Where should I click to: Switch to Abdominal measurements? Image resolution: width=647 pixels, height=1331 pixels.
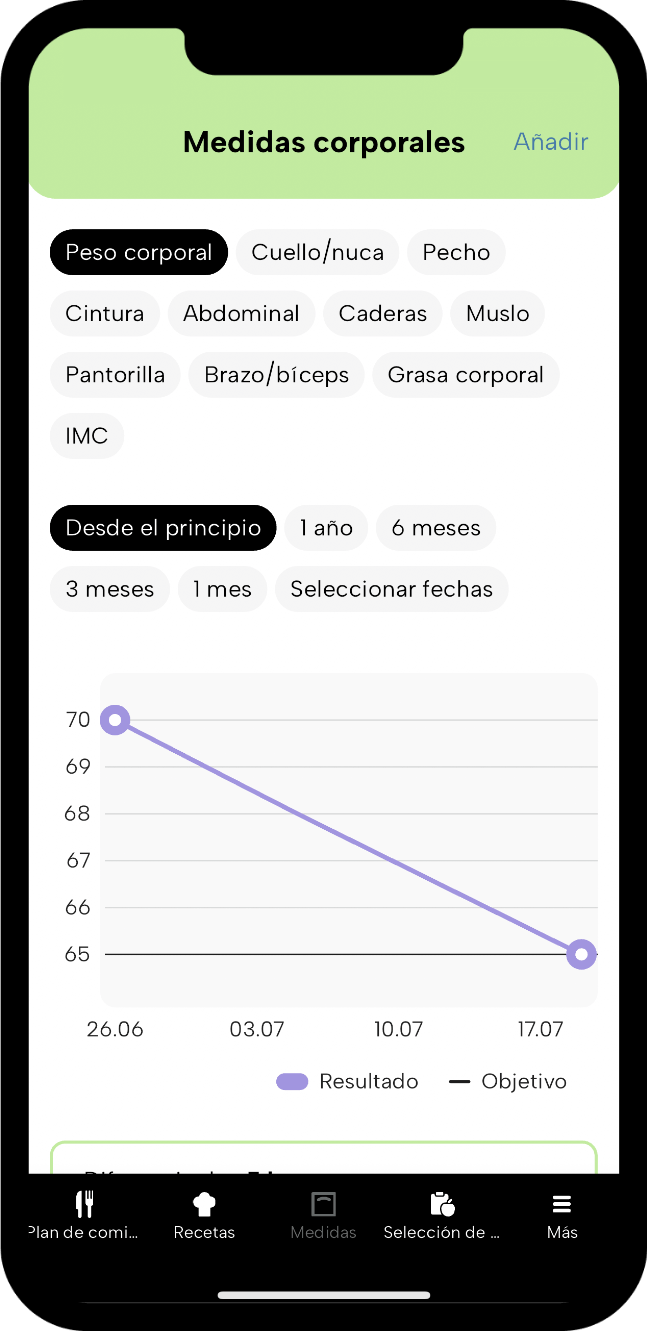241,313
